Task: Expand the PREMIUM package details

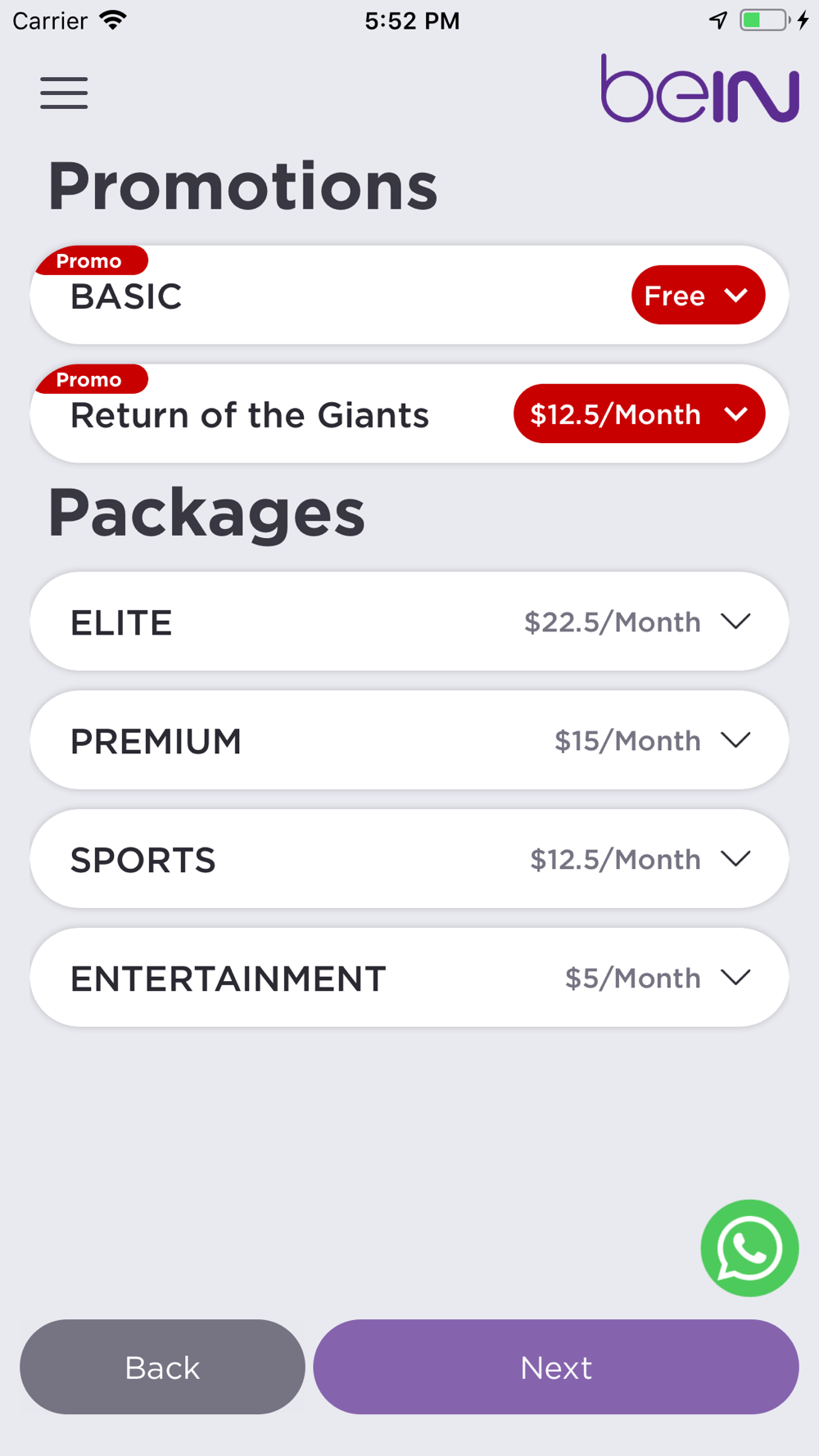Action: 735,739
